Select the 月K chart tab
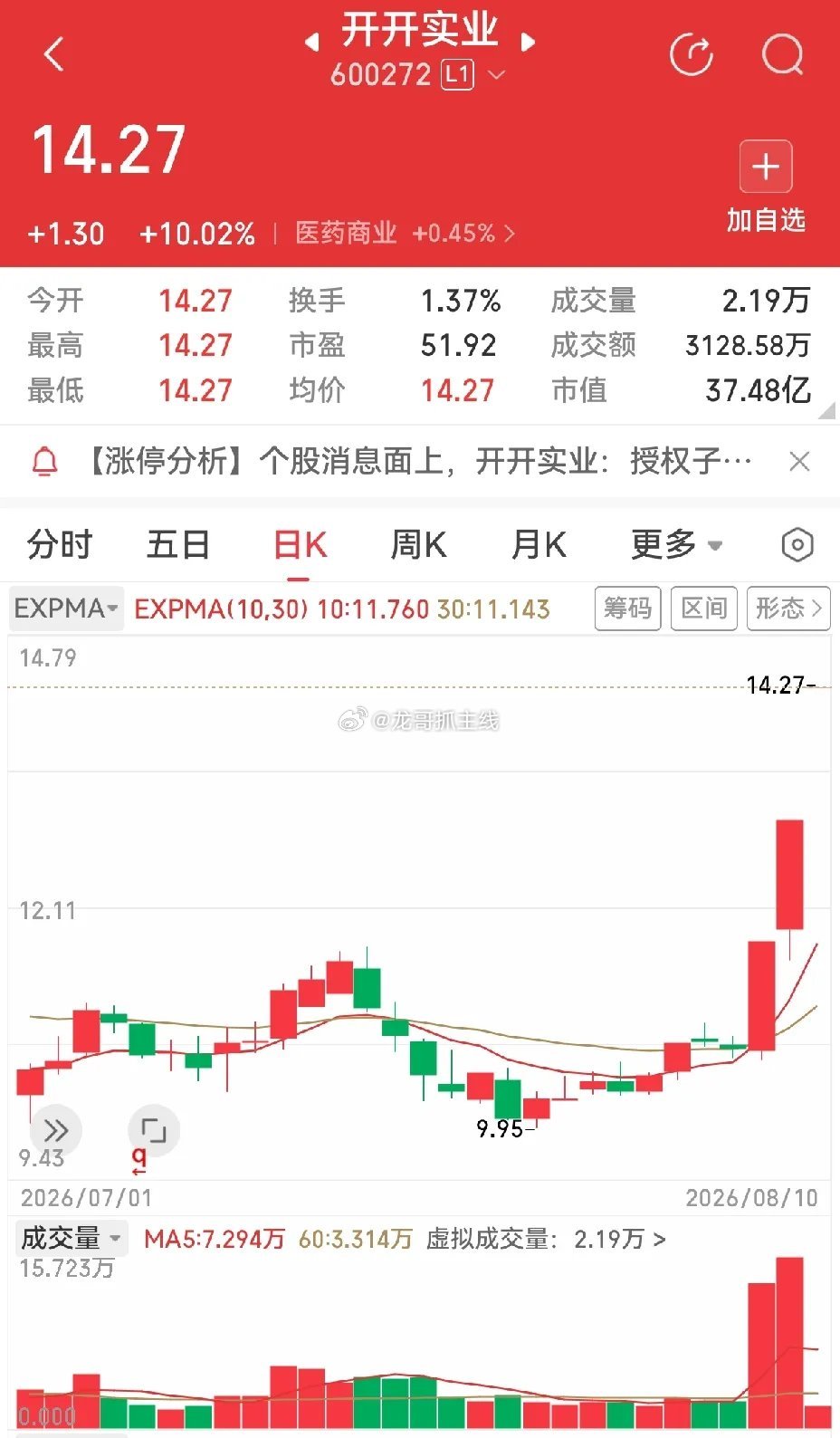This screenshot has width=840, height=1438. [x=539, y=545]
